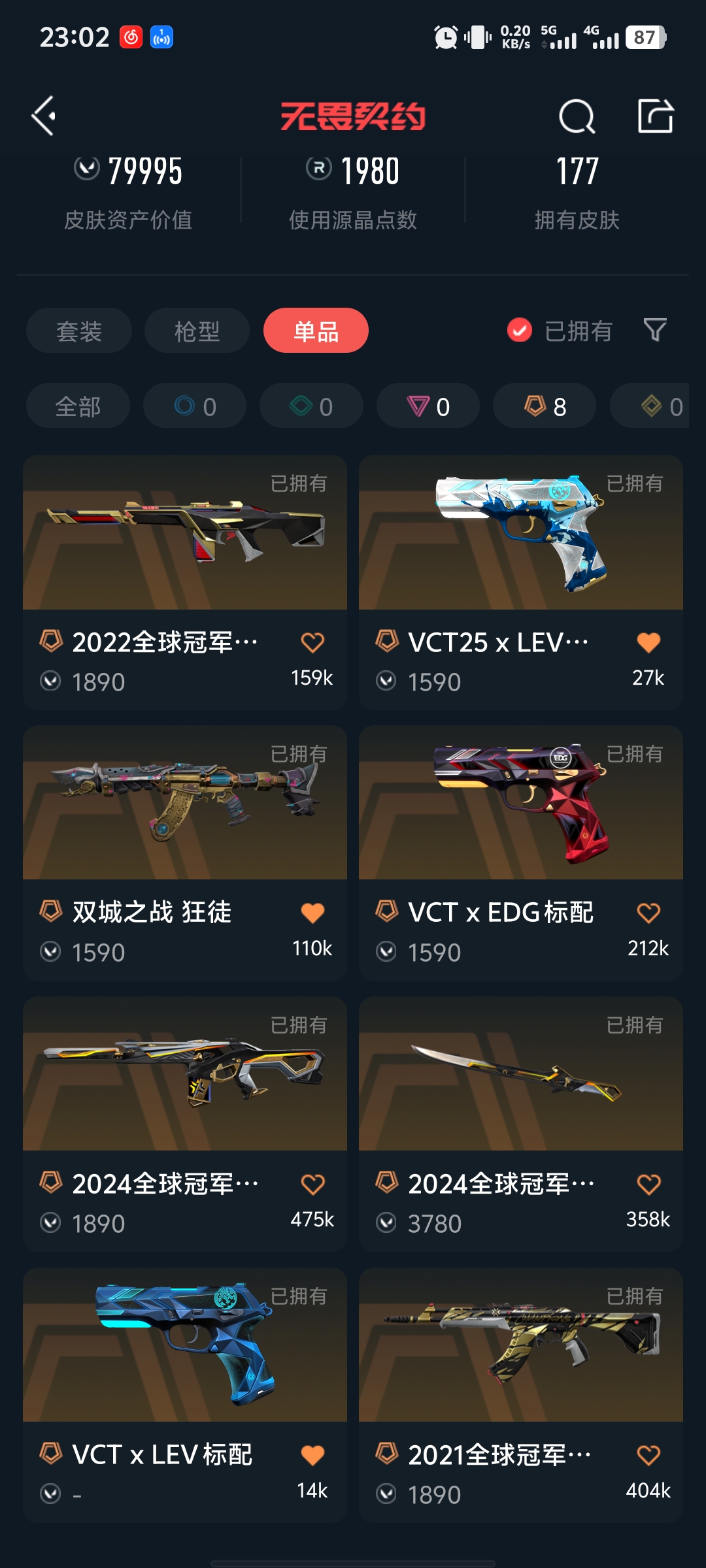Select the 单品 tab
The height and width of the screenshot is (1568, 706).
point(316,331)
